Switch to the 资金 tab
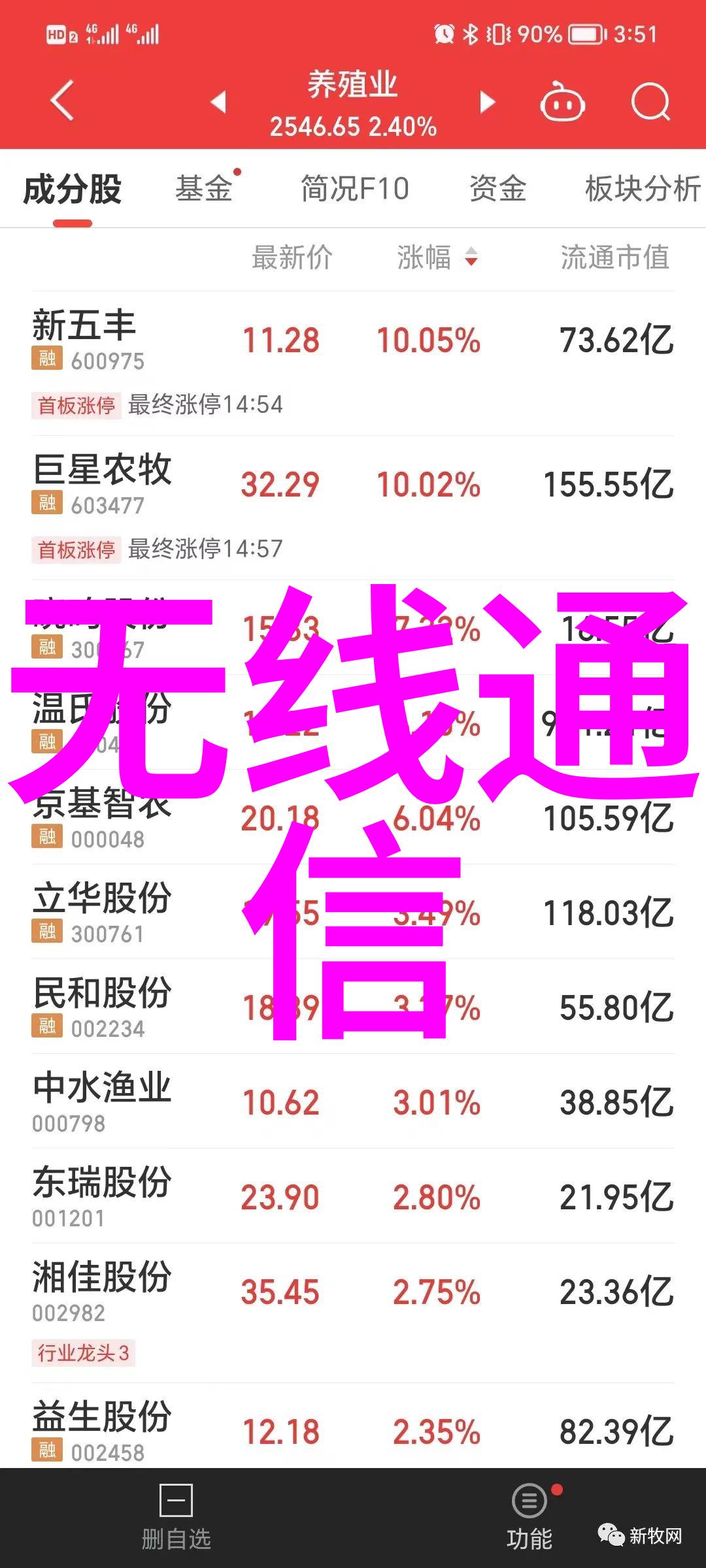The height and width of the screenshot is (1568, 706). (497, 189)
